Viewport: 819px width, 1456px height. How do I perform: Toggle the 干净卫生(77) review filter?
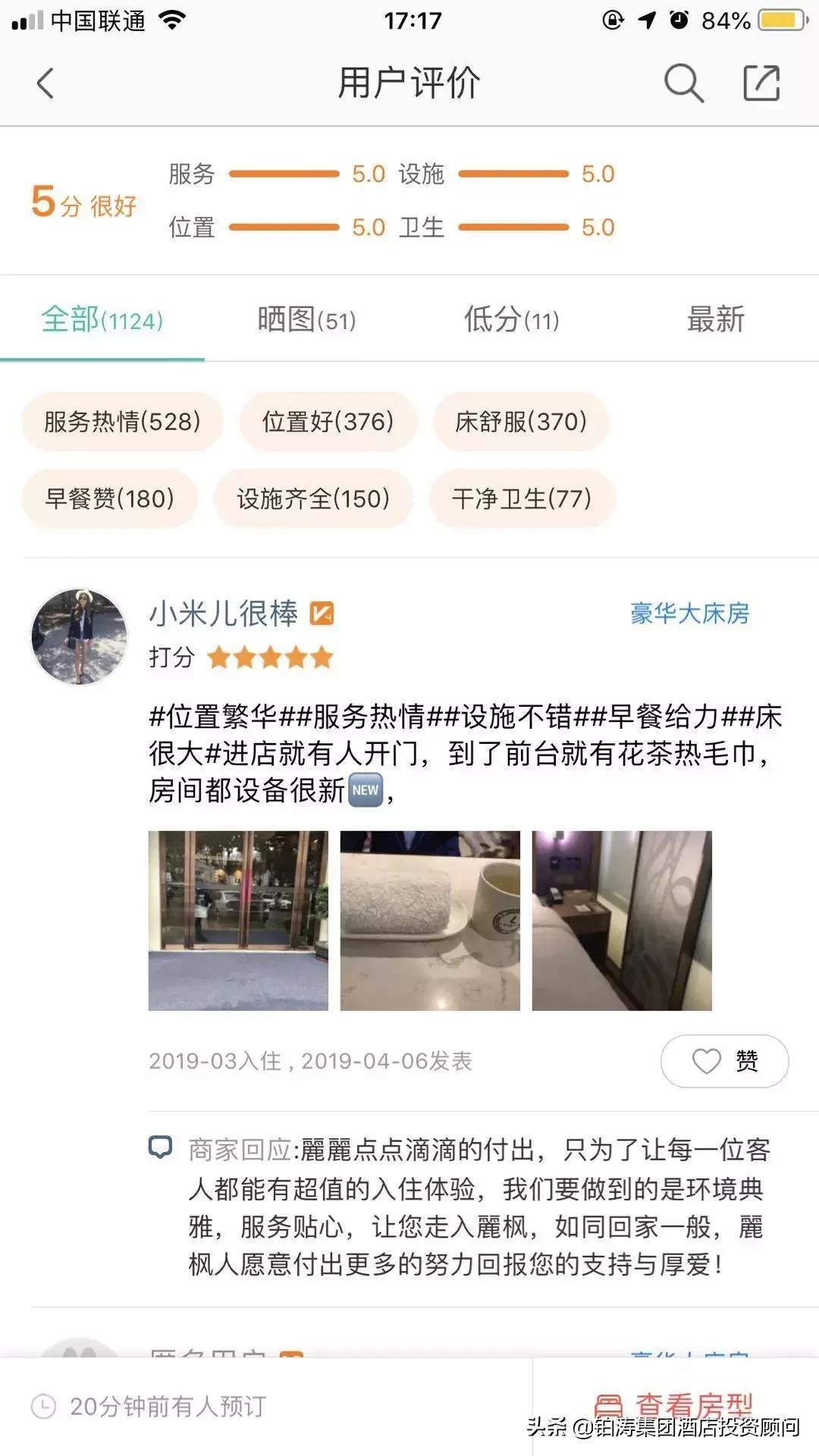pos(521,499)
